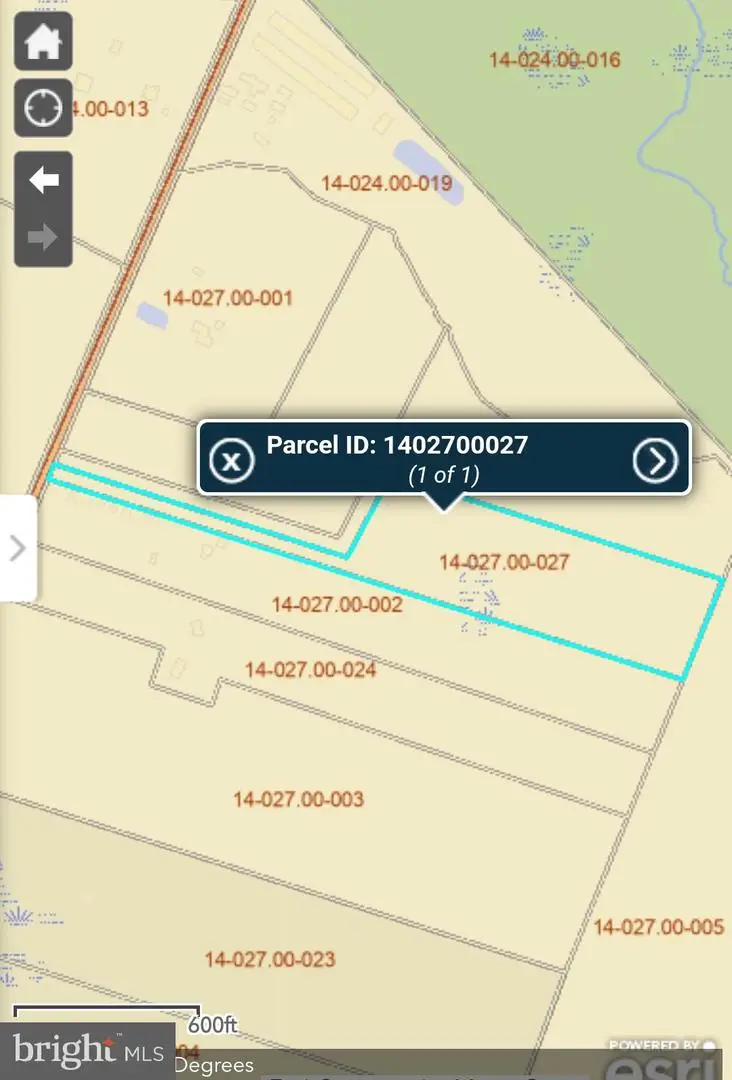Image resolution: width=732 pixels, height=1080 pixels.
Task: Tap the locate-me crosshair button
Action: click(x=43, y=108)
